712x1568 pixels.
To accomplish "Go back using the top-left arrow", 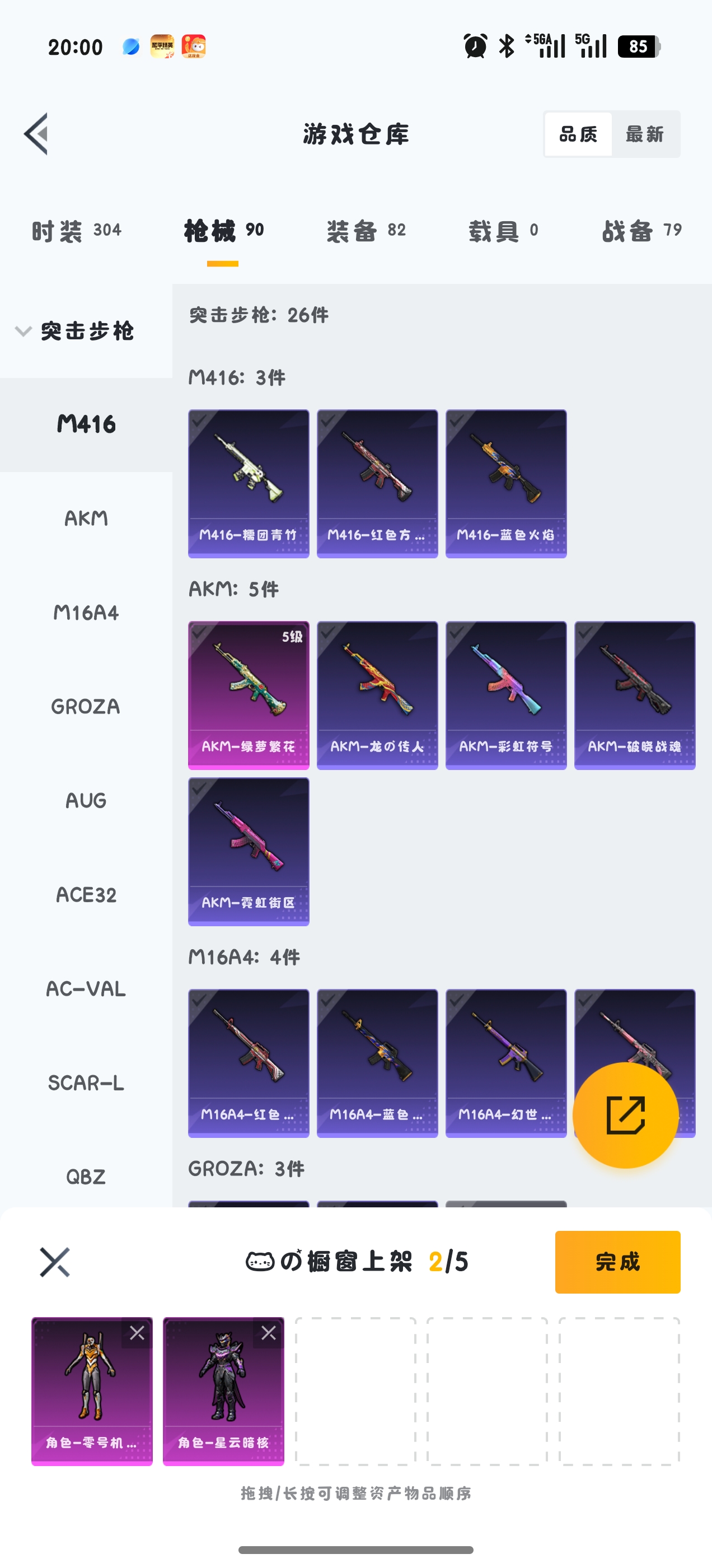I will click(36, 134).
